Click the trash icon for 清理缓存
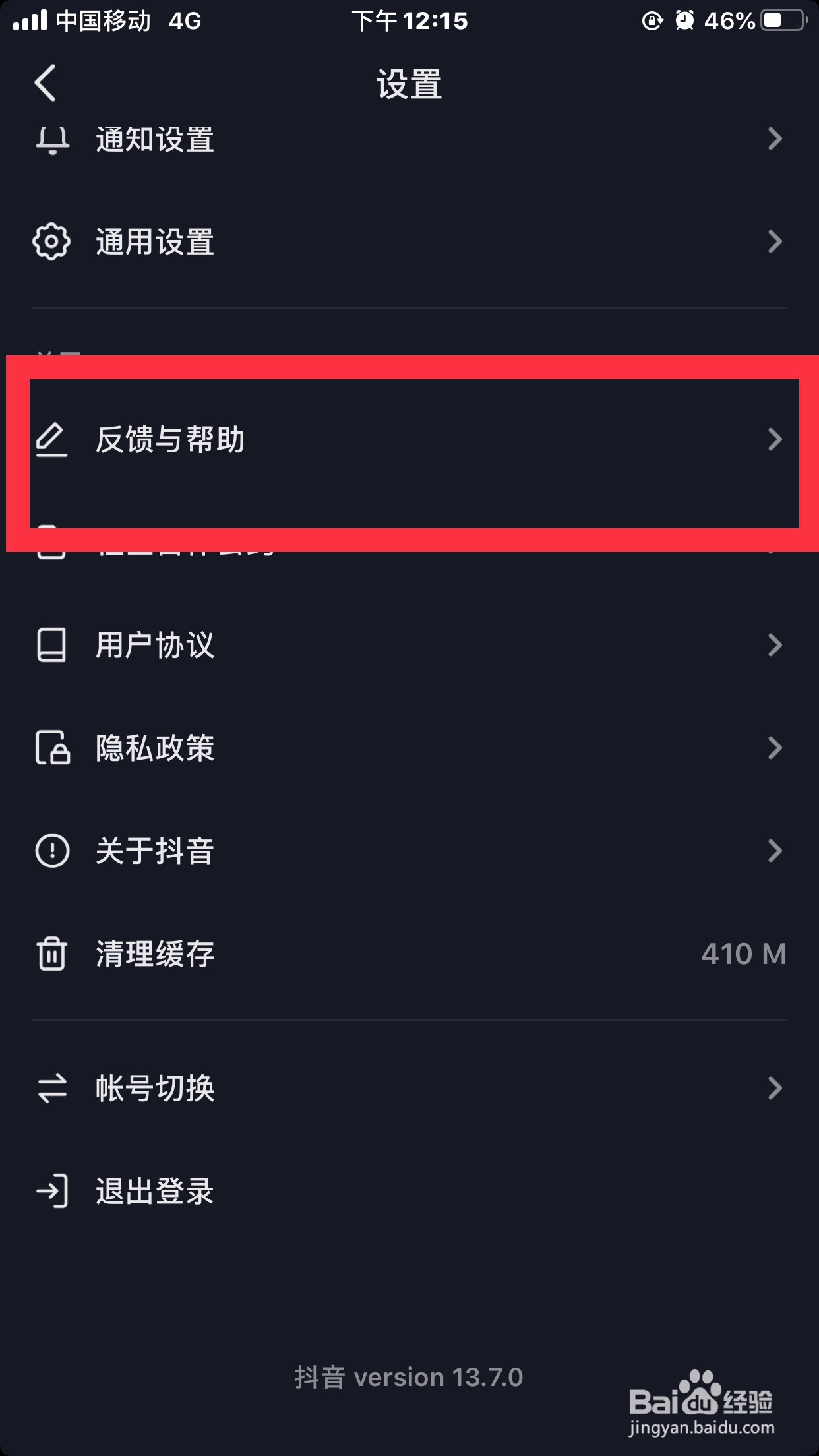This screenshot has height=1456, width=819. click(51, 954)
